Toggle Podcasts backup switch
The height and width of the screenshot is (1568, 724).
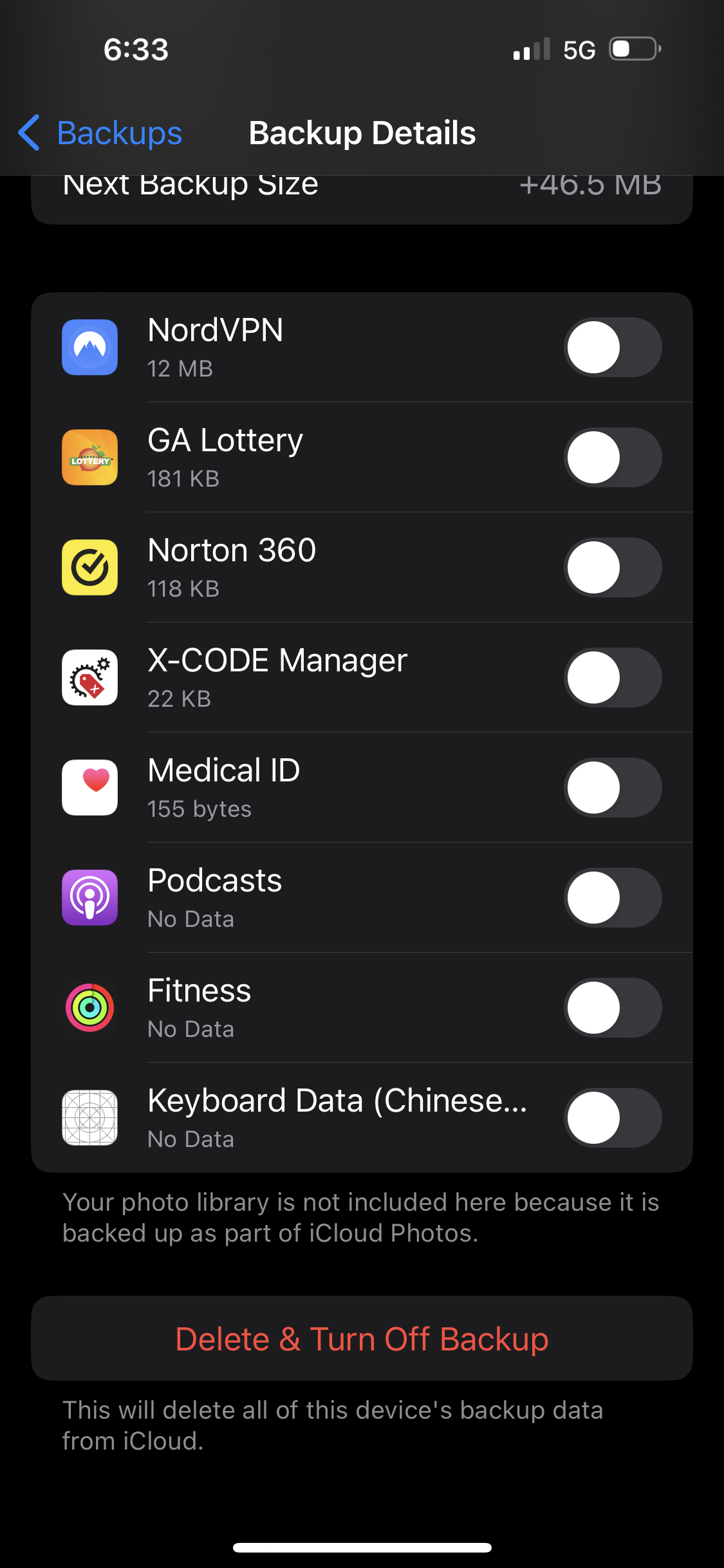(612, 898)
